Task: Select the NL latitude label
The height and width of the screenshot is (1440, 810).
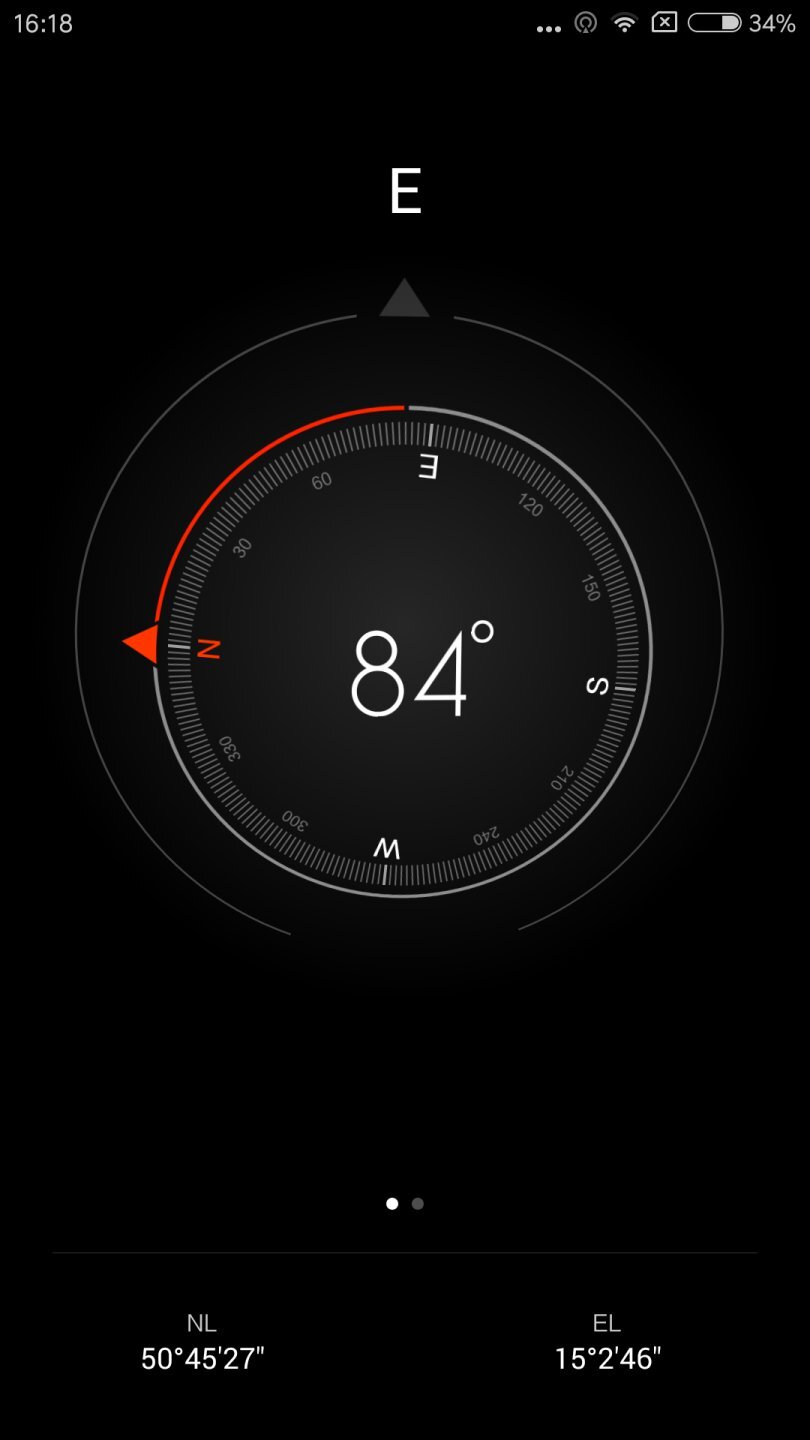Action: click(x=201, y=1323)
